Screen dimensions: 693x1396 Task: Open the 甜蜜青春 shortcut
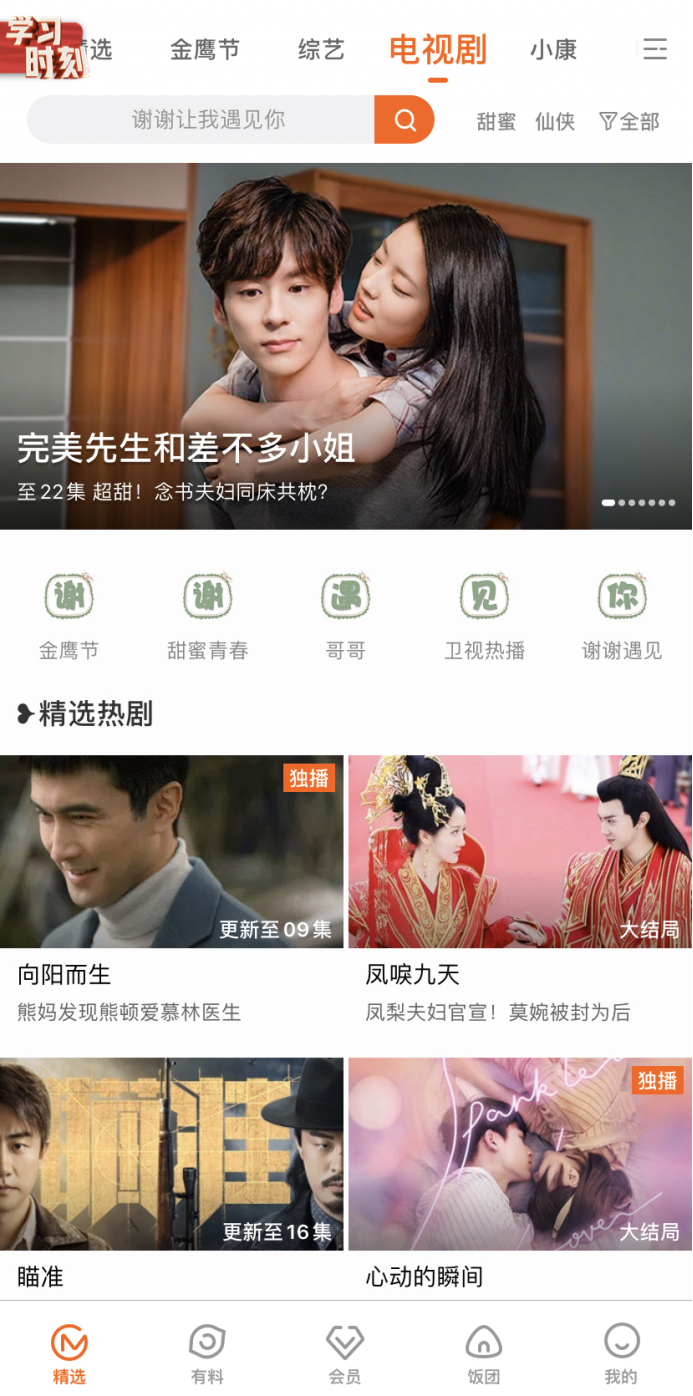(x=207, y=615)
